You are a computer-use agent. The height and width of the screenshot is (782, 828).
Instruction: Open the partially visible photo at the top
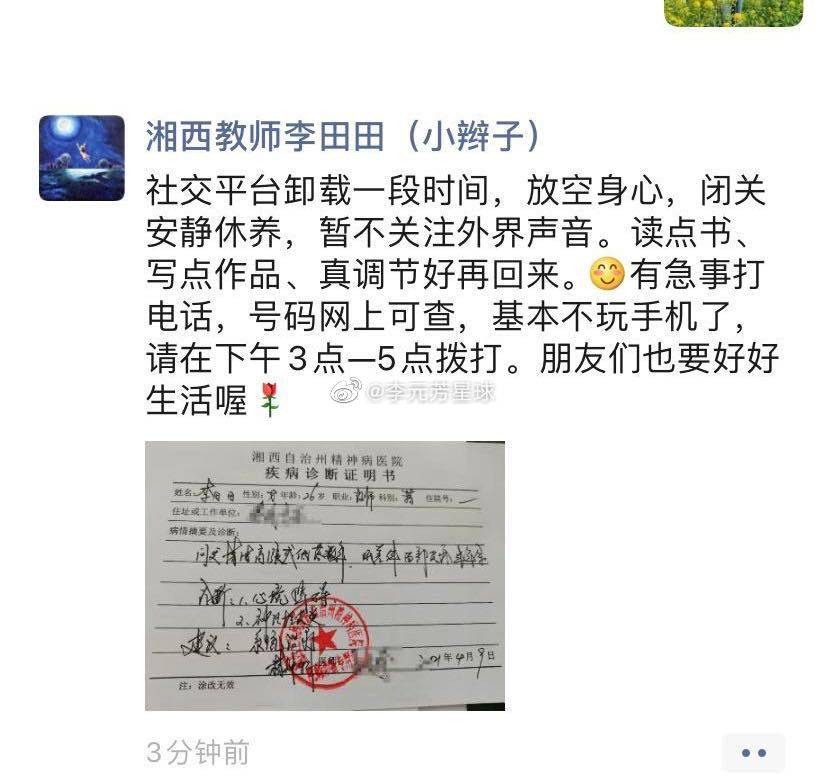(x=733, y=12)
